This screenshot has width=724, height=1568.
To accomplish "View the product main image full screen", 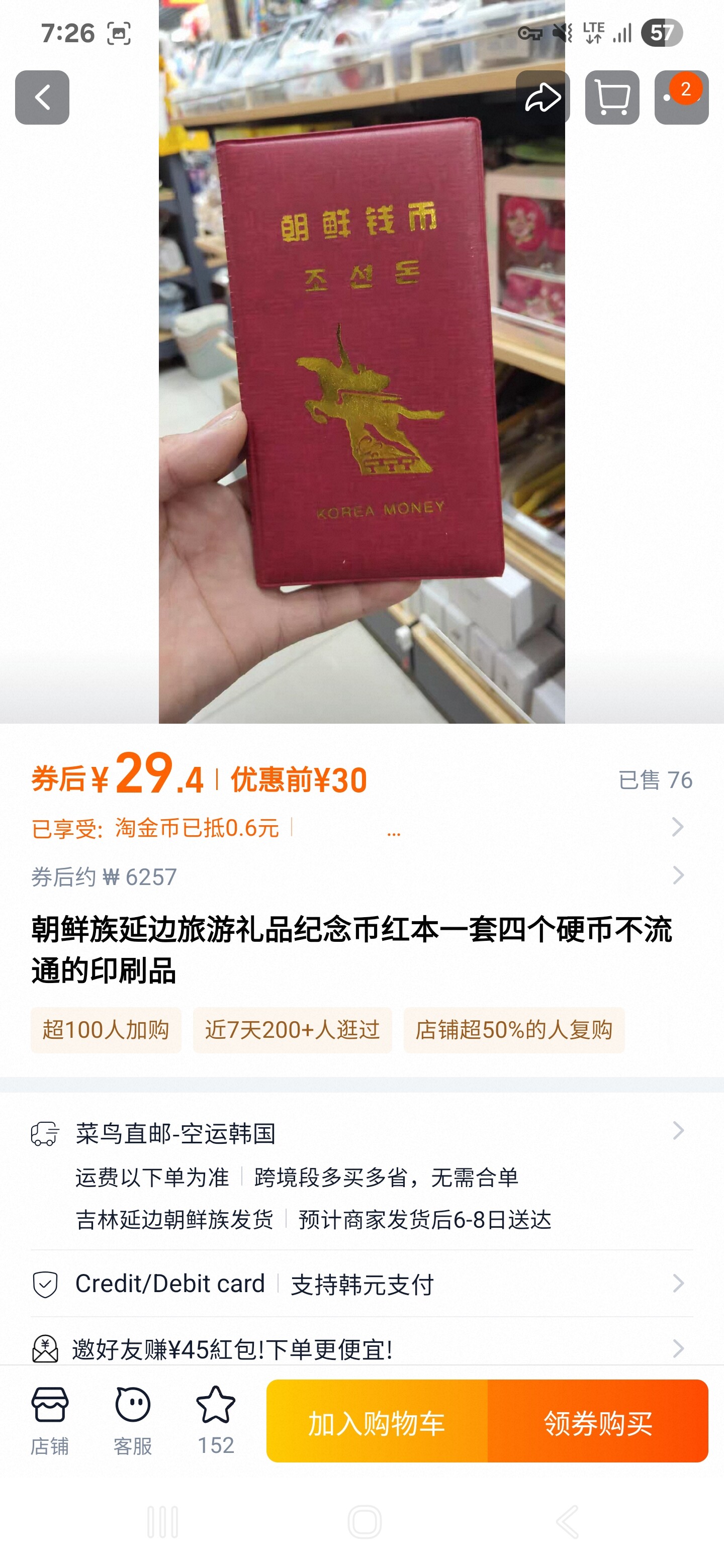I will [361, 396].
